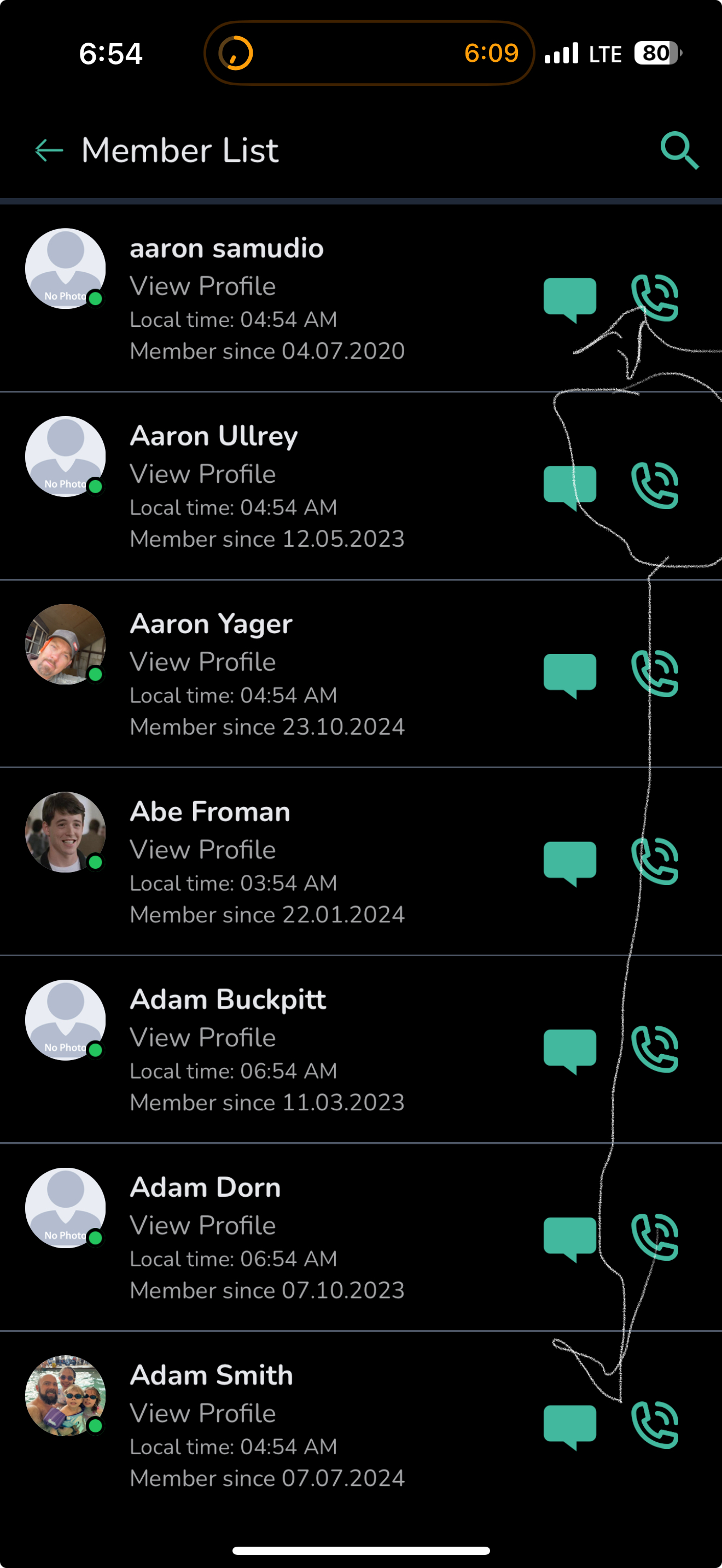Image resolution: width=722 pixels, height=1568 pixels.
Task: View Profile of Abe Froman
Action: 203,850
